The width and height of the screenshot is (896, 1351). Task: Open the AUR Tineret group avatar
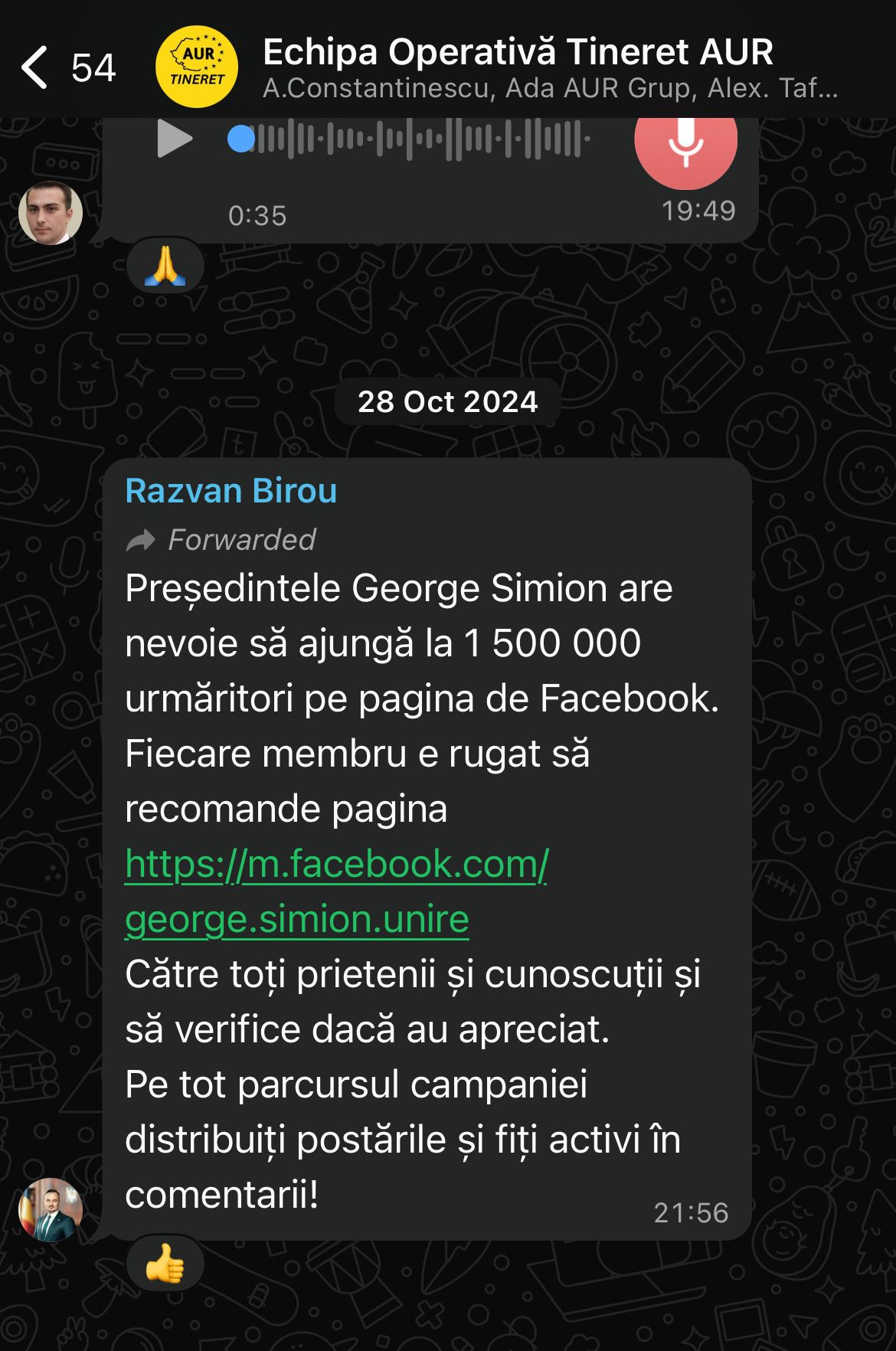(197, 67)
